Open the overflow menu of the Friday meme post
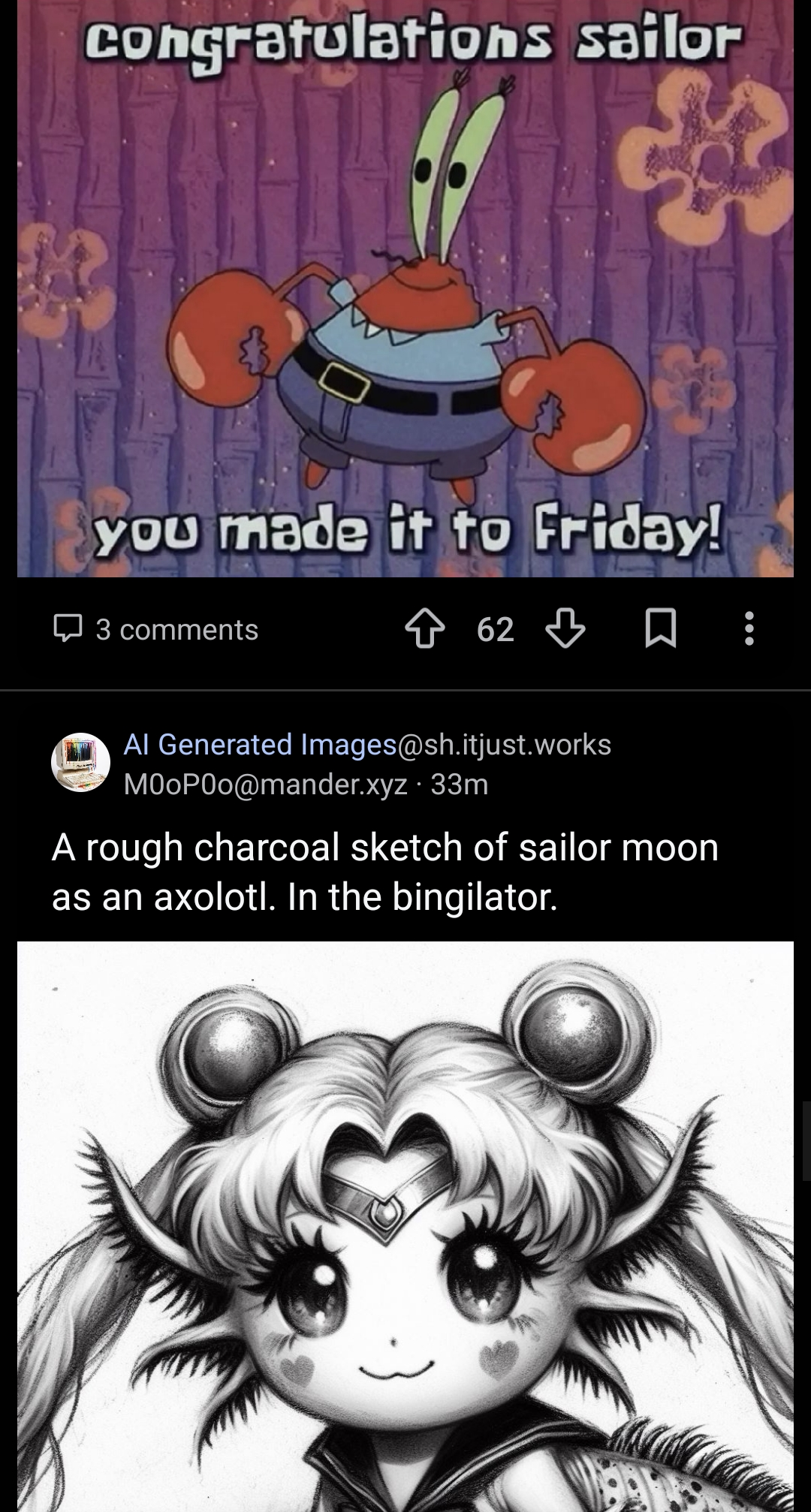This screenshot has height=1512, width=811. (748, 629)
